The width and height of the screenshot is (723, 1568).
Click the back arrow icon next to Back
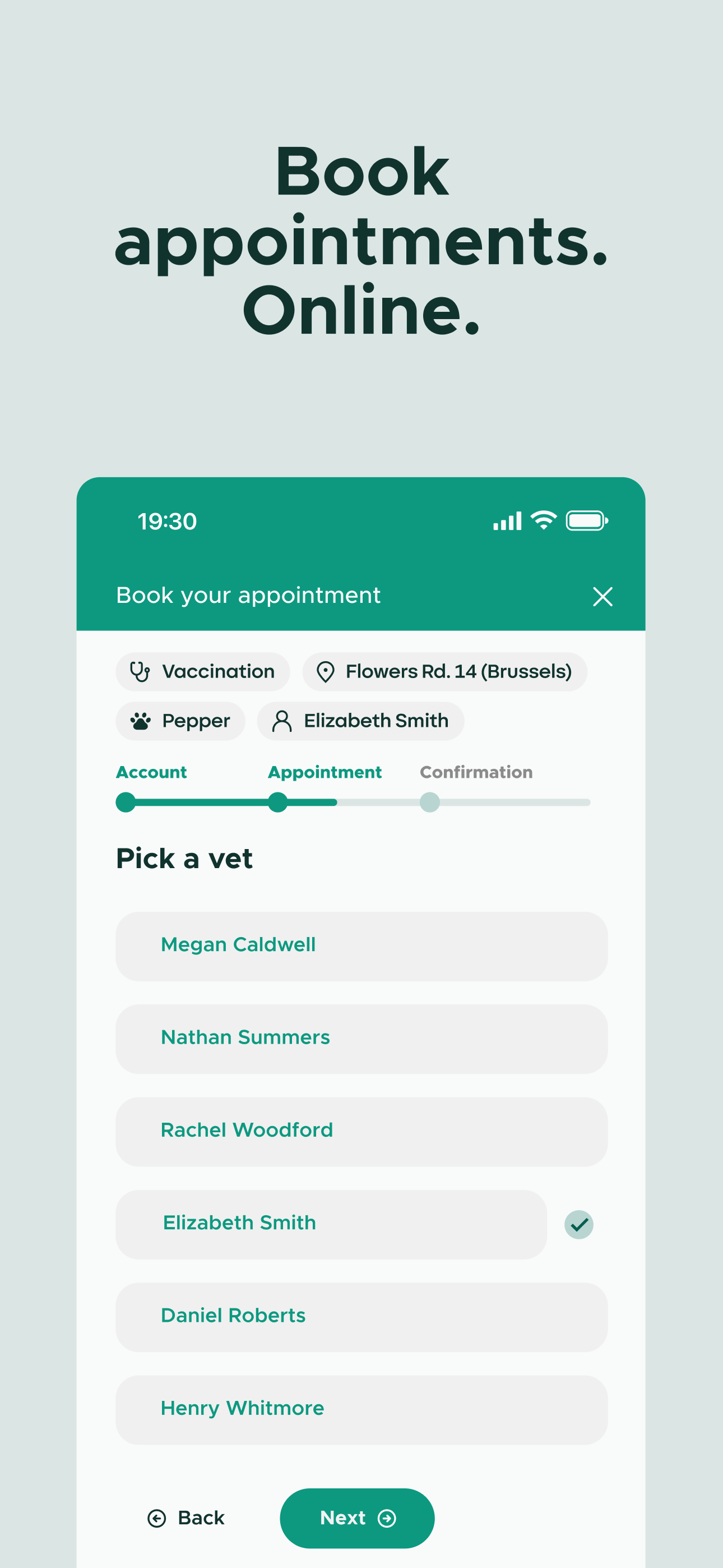pos(158,1518)
